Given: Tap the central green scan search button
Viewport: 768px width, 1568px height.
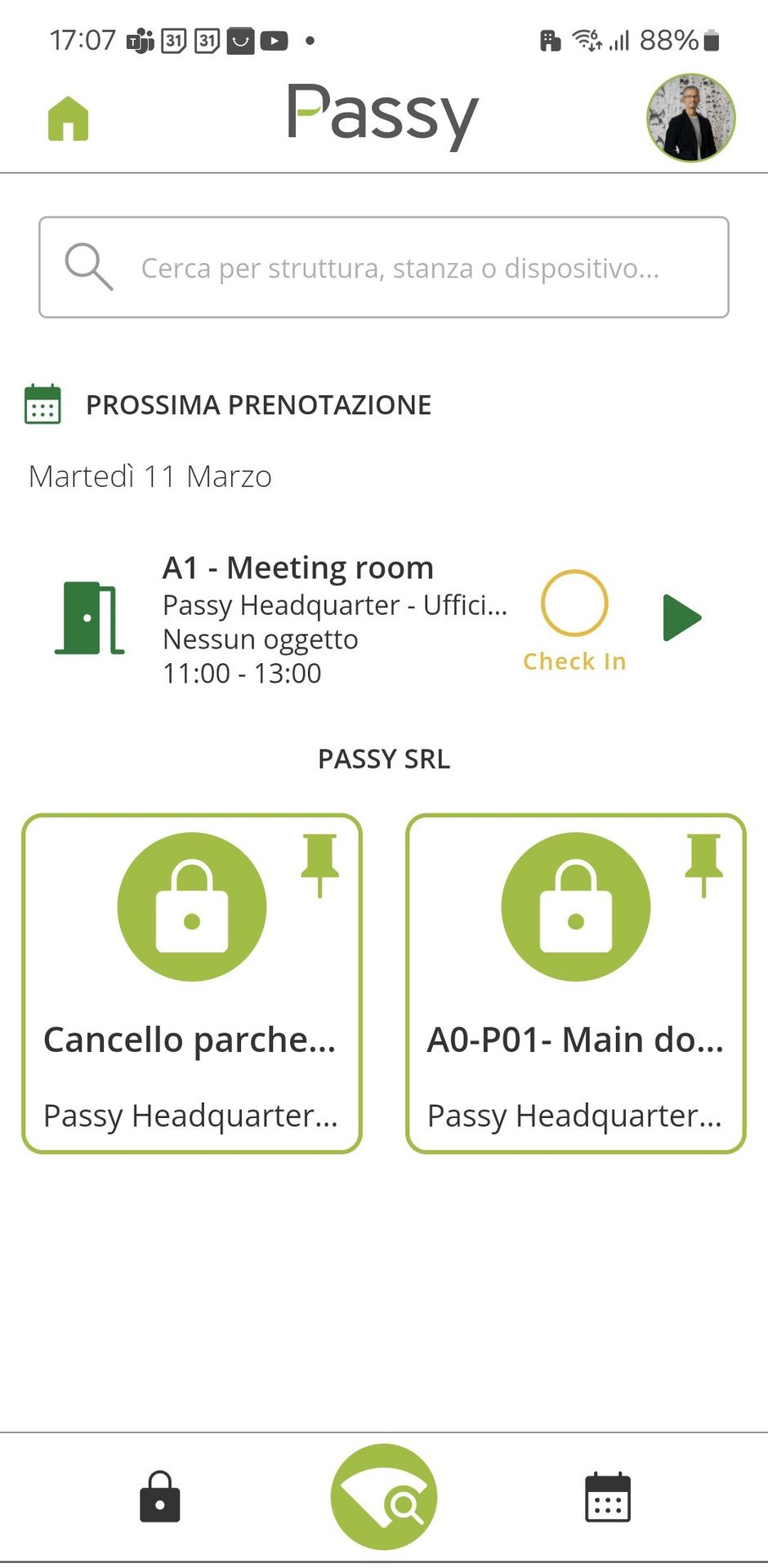Looking at the screenshot, I should point(384,1496).
